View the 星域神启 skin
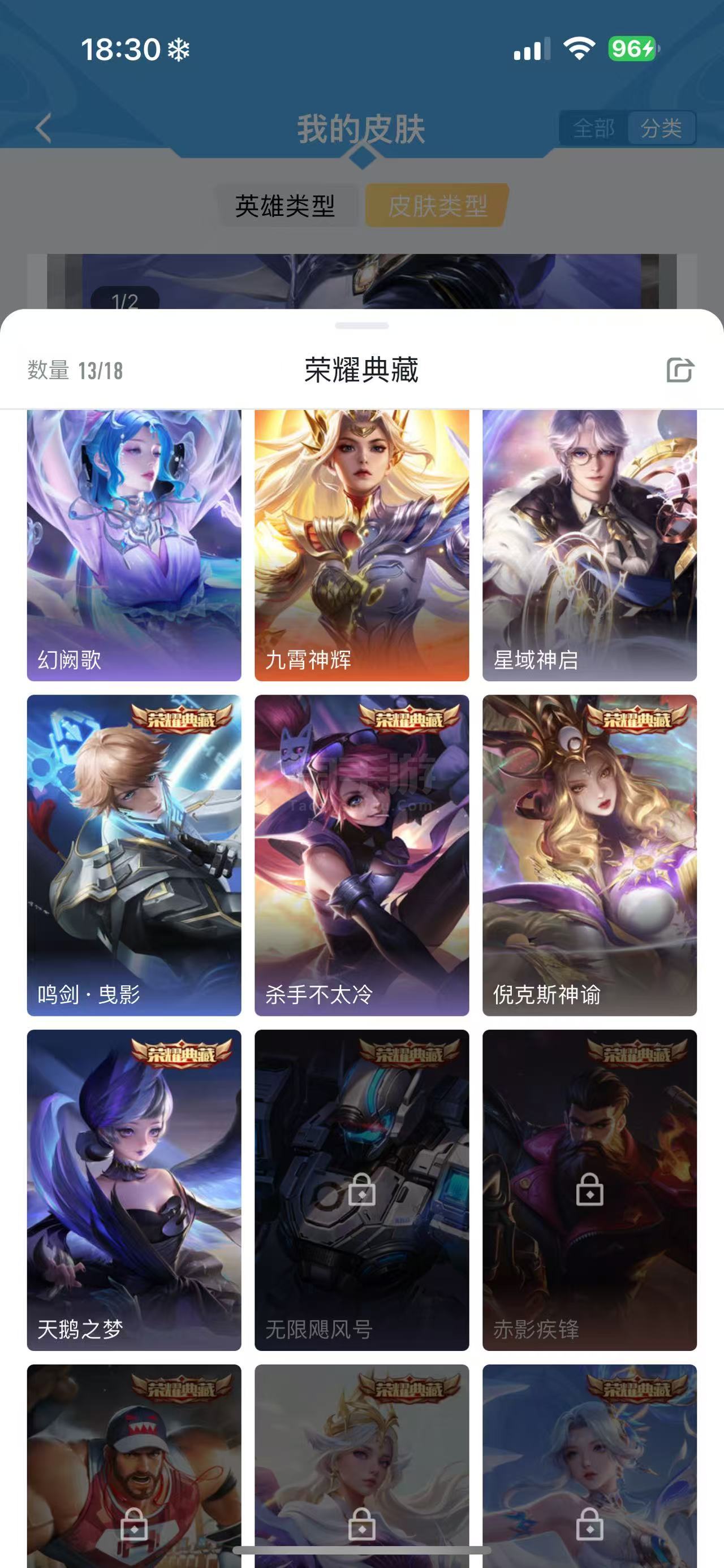 (589, 545)
